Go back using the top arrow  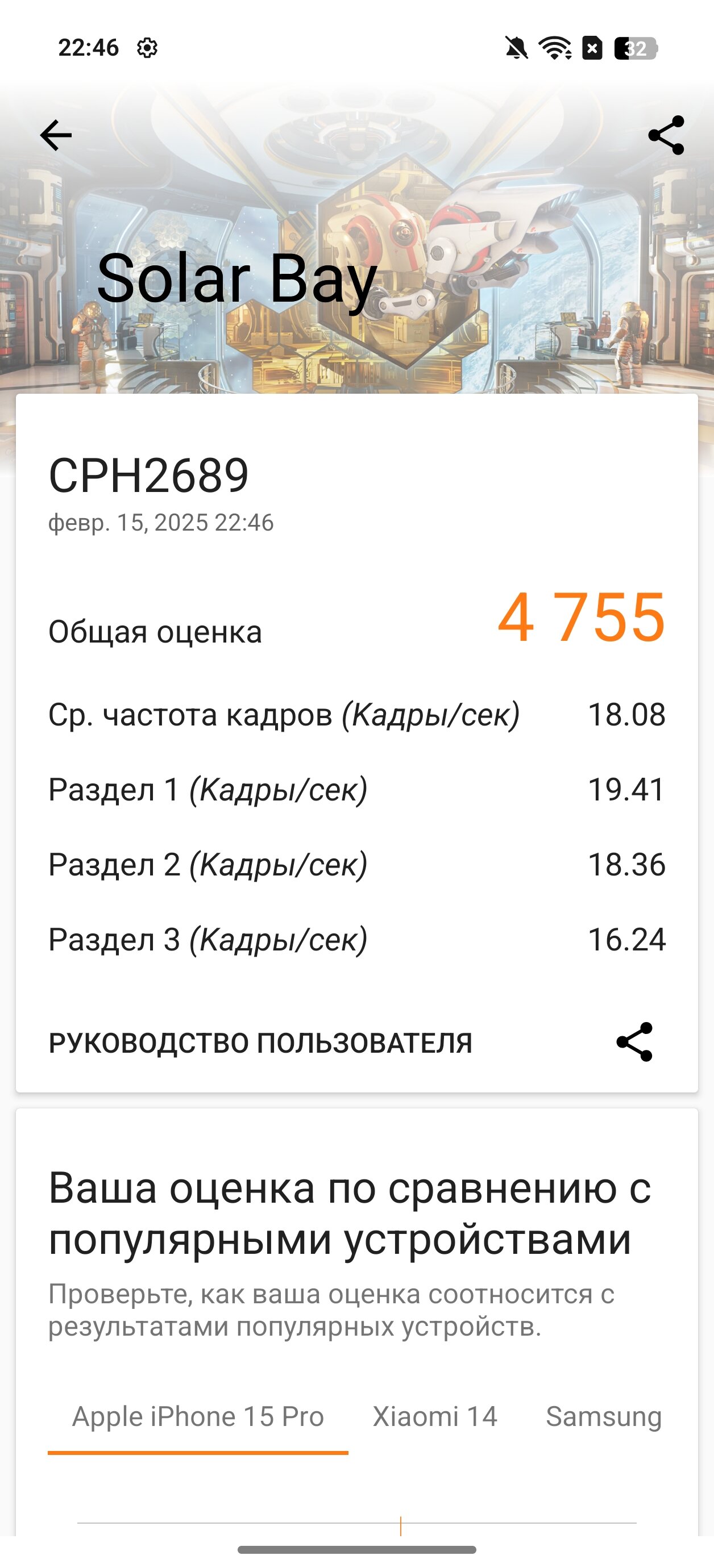pos(56,135)
